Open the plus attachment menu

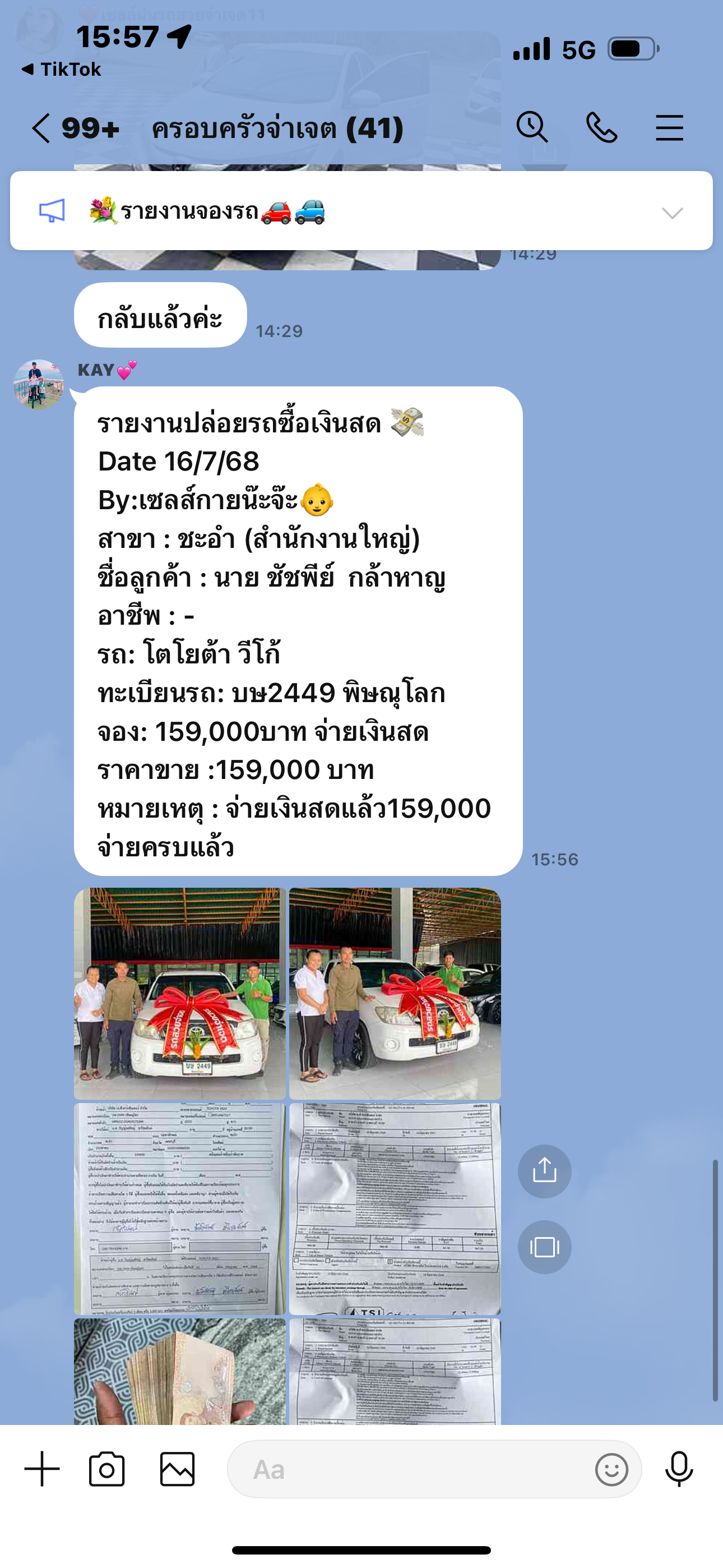pos(42,1469)
